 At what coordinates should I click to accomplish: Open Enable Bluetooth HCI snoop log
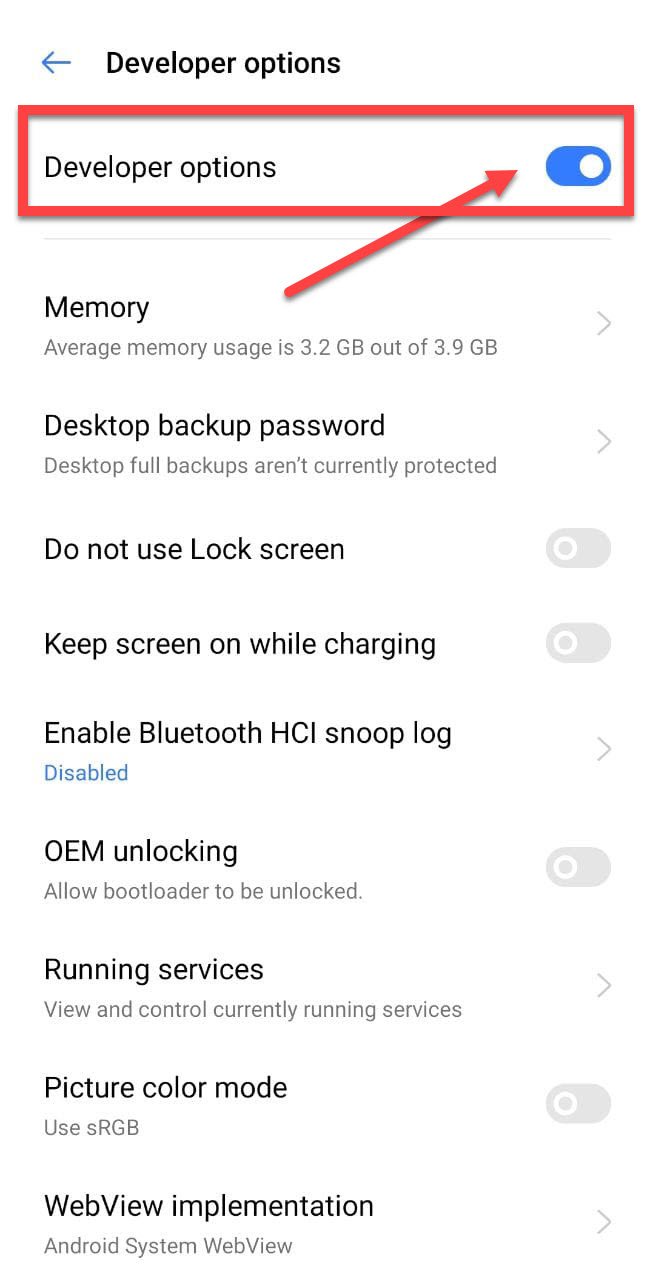tap(327, 751)
